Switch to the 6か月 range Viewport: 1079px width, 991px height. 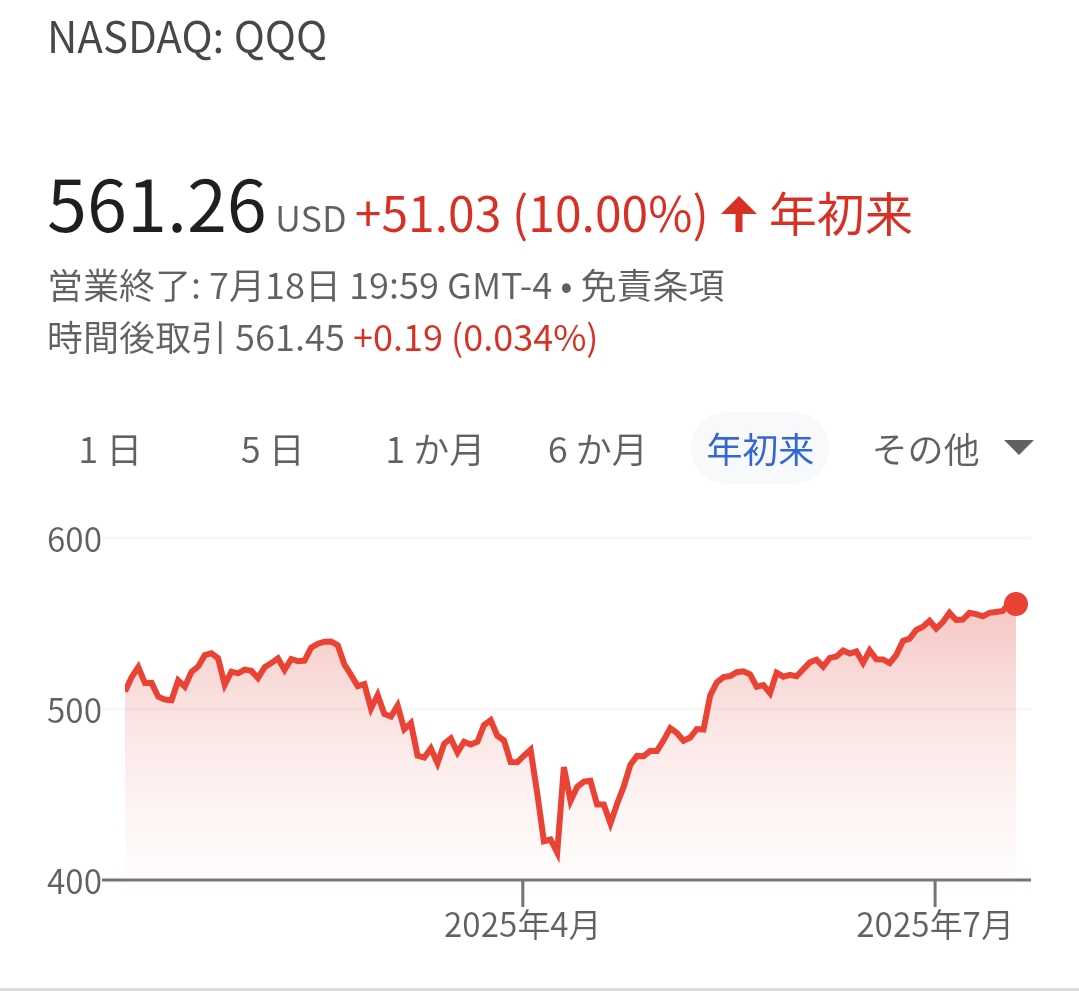click(596, 450)
